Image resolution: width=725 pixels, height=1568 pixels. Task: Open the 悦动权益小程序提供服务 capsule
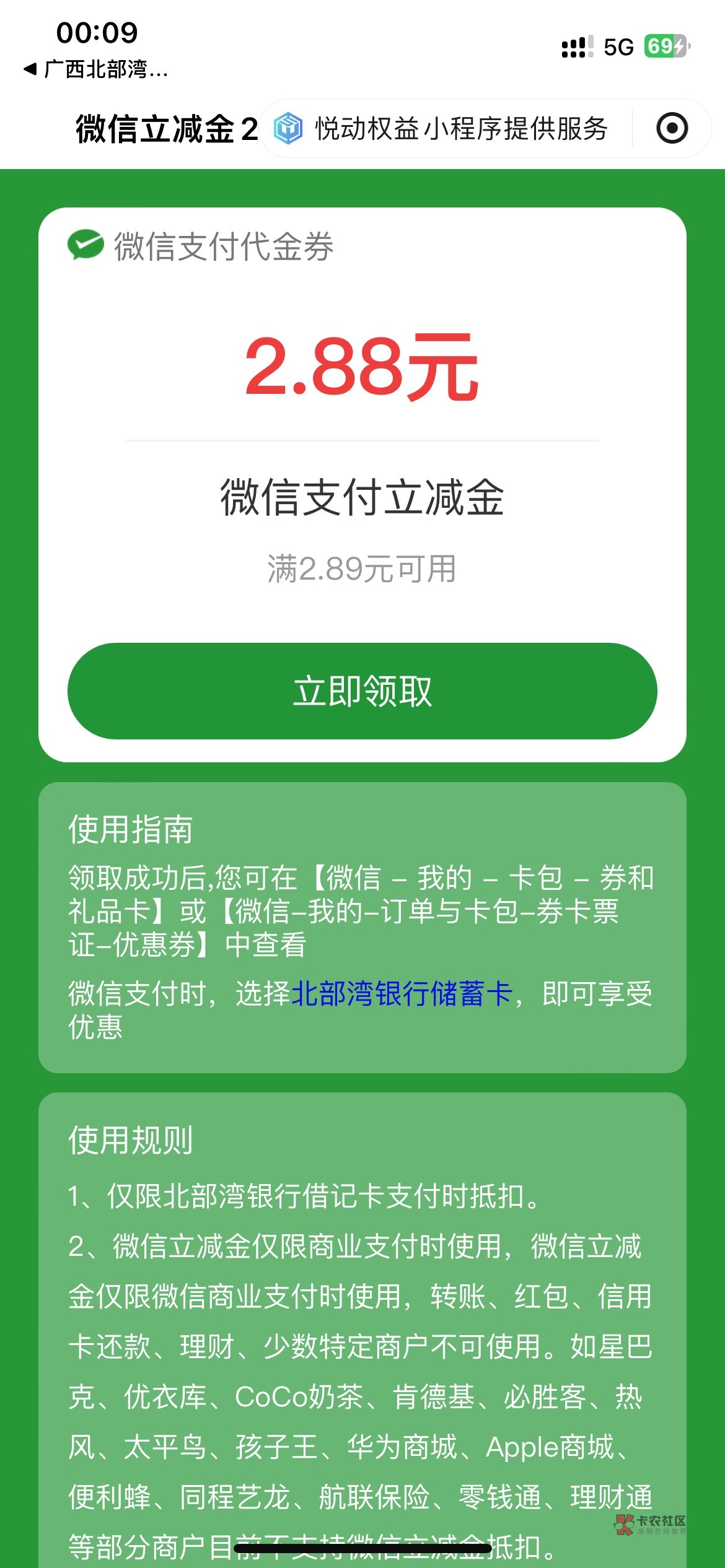[441, 128]
